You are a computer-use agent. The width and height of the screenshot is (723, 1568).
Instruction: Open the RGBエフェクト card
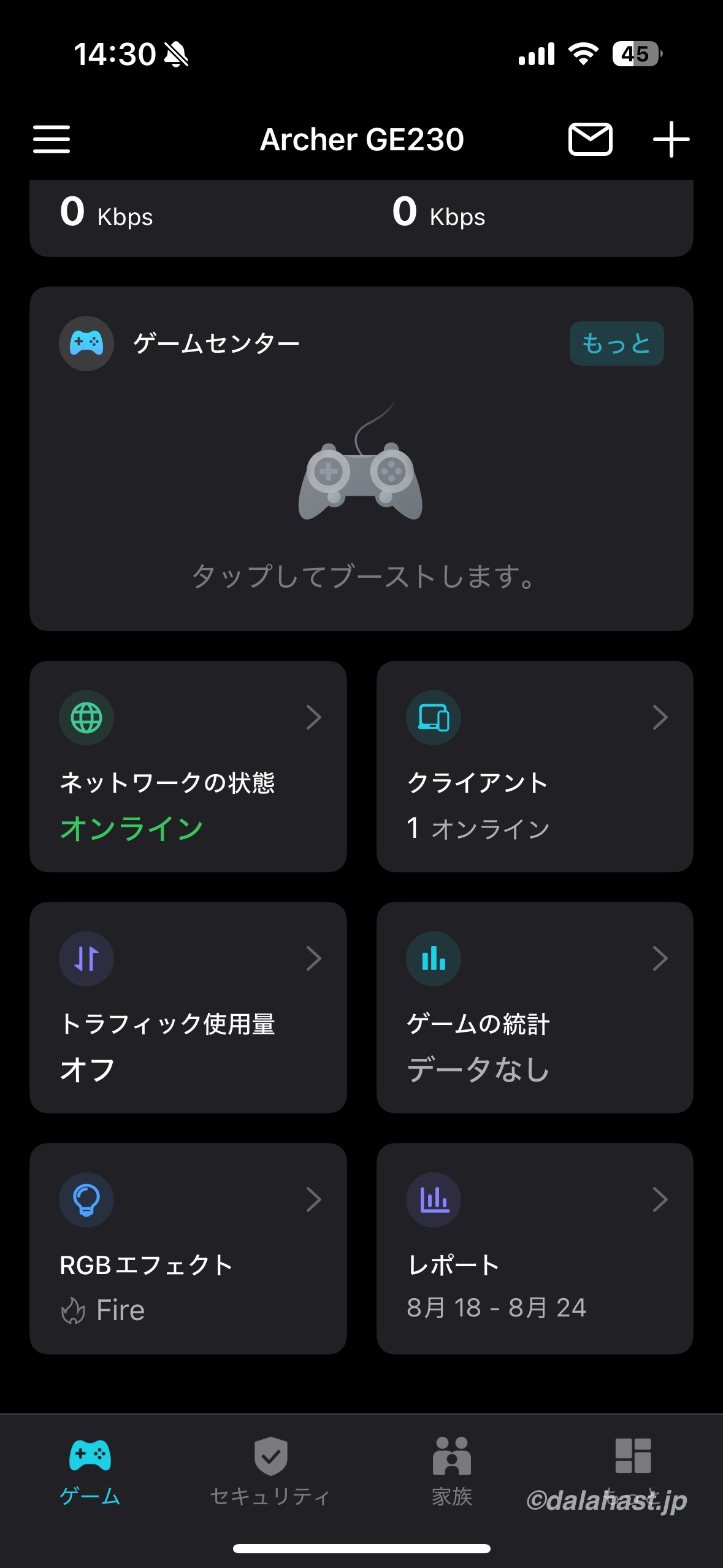188,1248
